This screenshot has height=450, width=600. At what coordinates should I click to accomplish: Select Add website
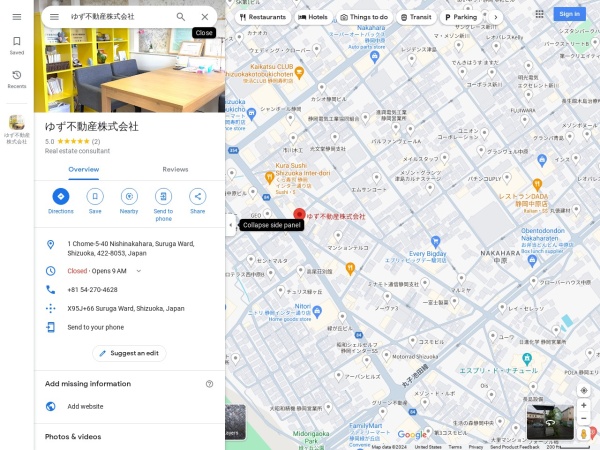(x=85, y=406)
